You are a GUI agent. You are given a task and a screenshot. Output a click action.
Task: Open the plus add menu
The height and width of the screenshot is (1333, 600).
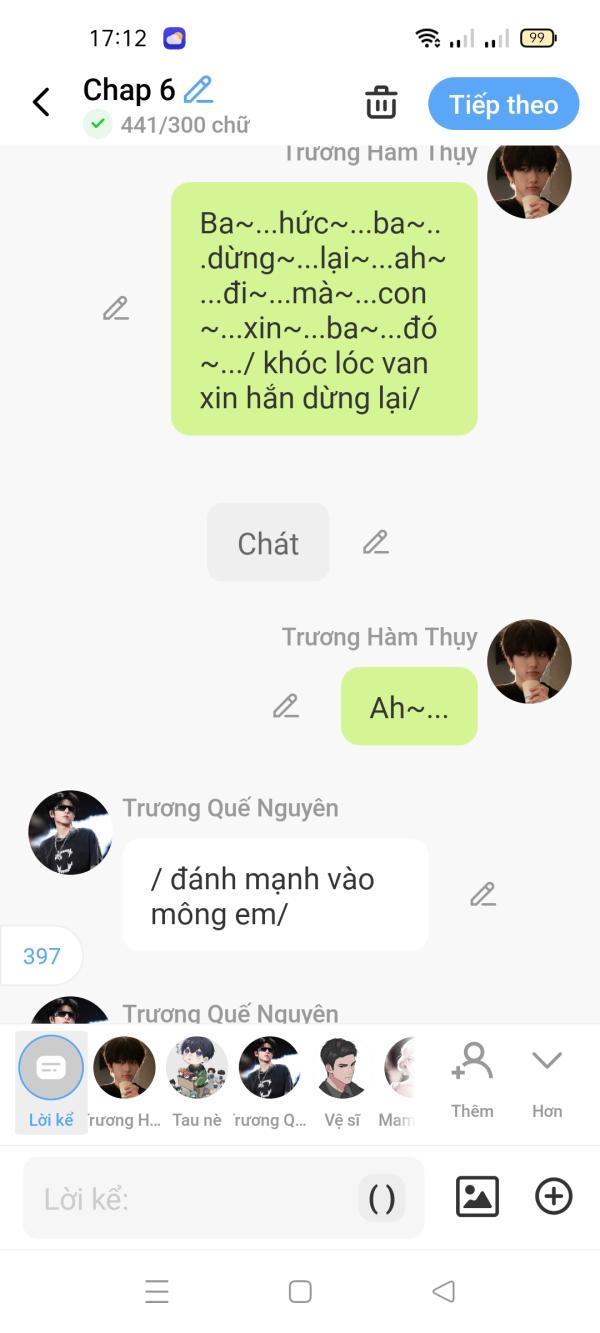point(554,1196)
